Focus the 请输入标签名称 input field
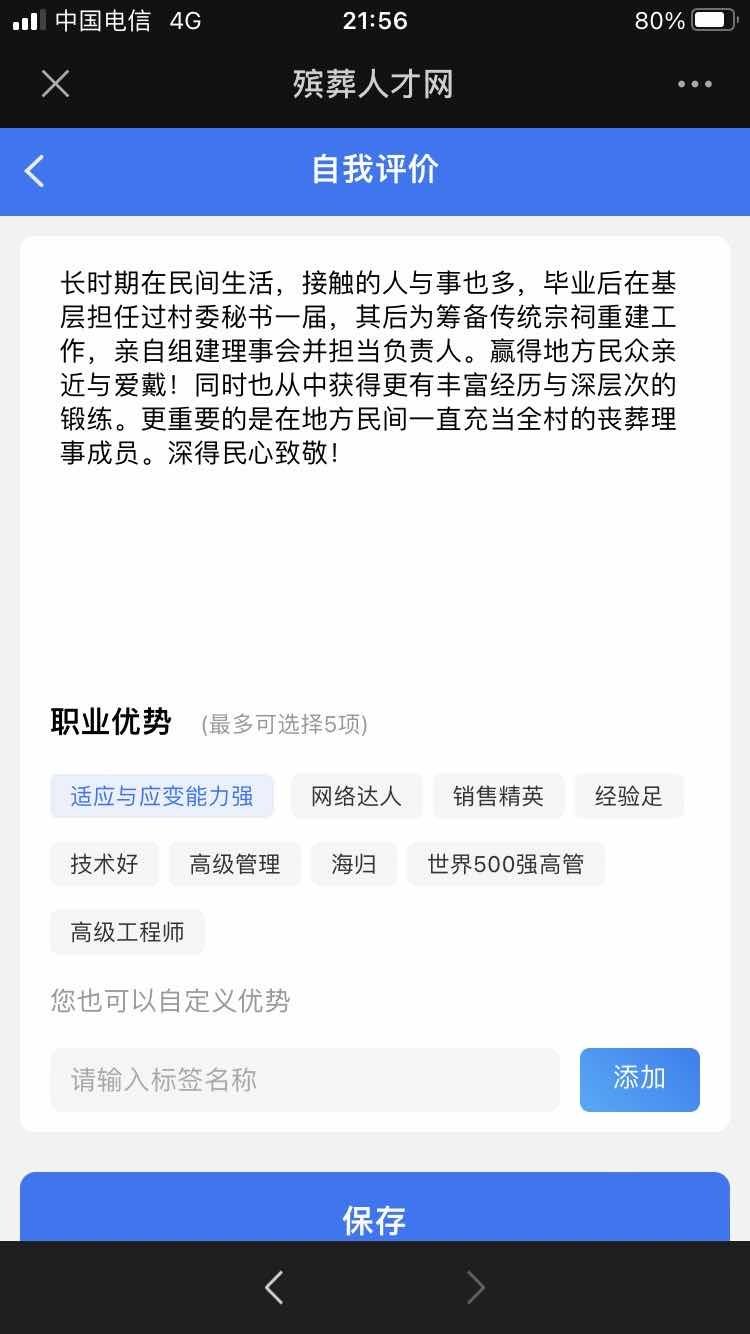 coord(305,1080)
